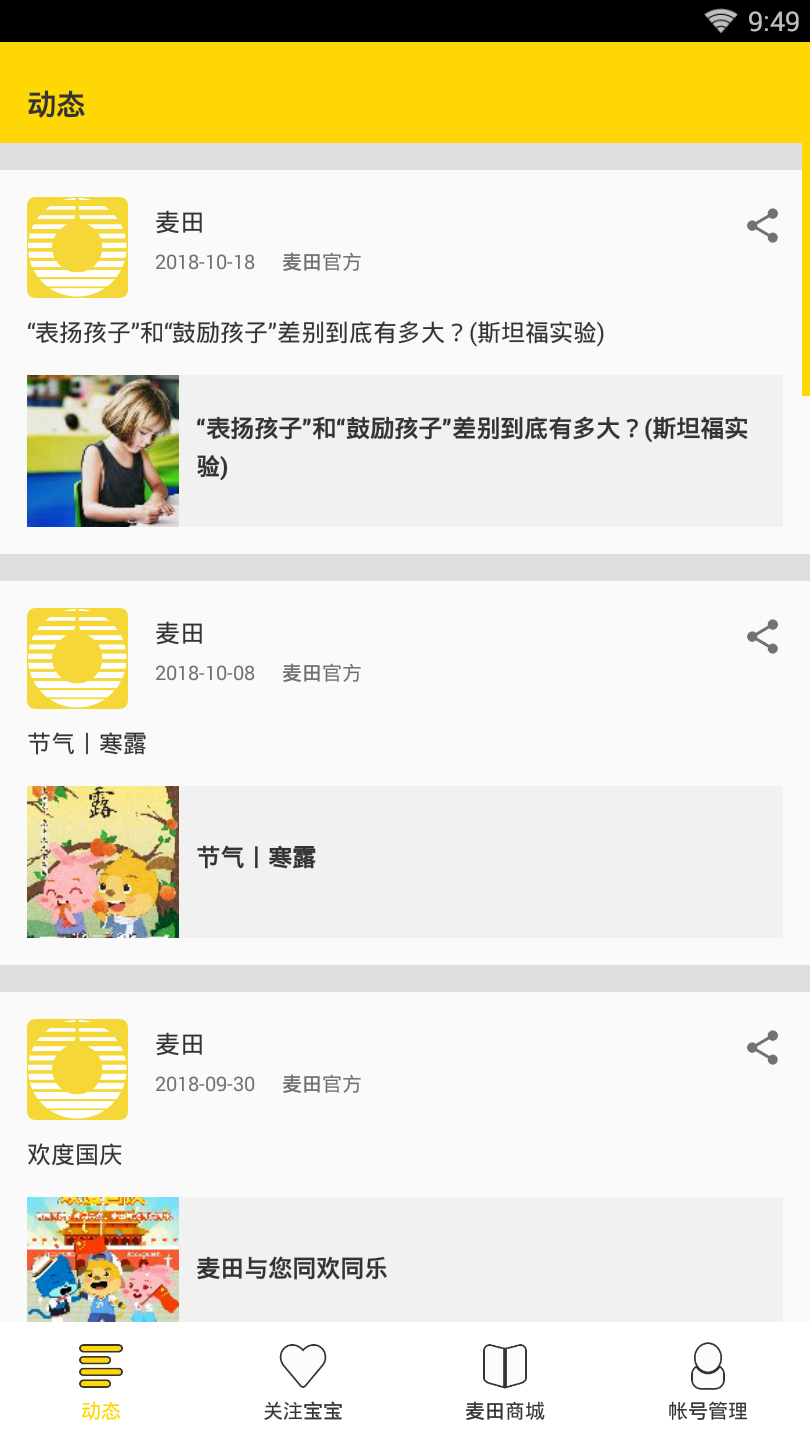This screenshot has height=1440, width=810.
Task: Share the 2018-10-18 麦田 post
Action: tap(762, 226)
